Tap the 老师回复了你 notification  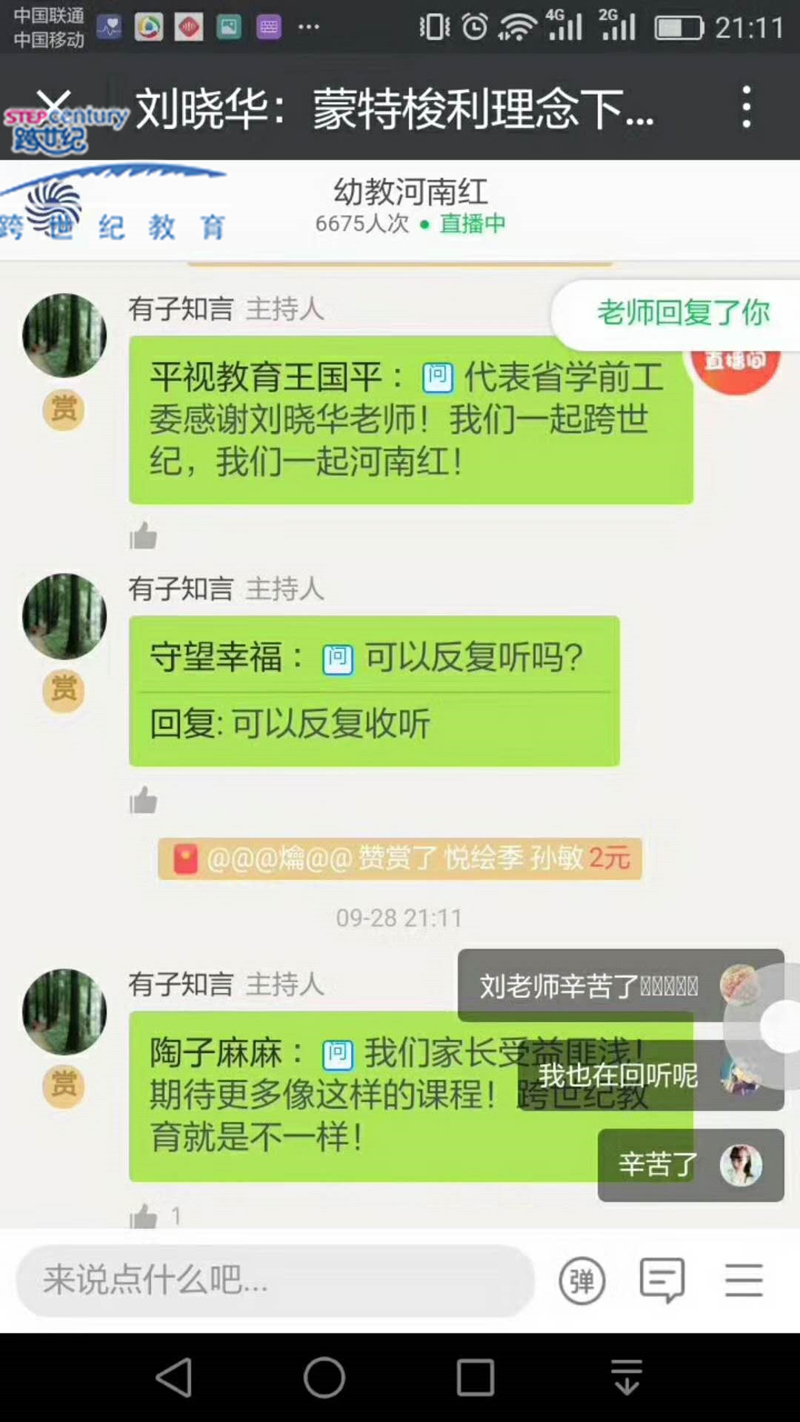(x=682, y=313)
